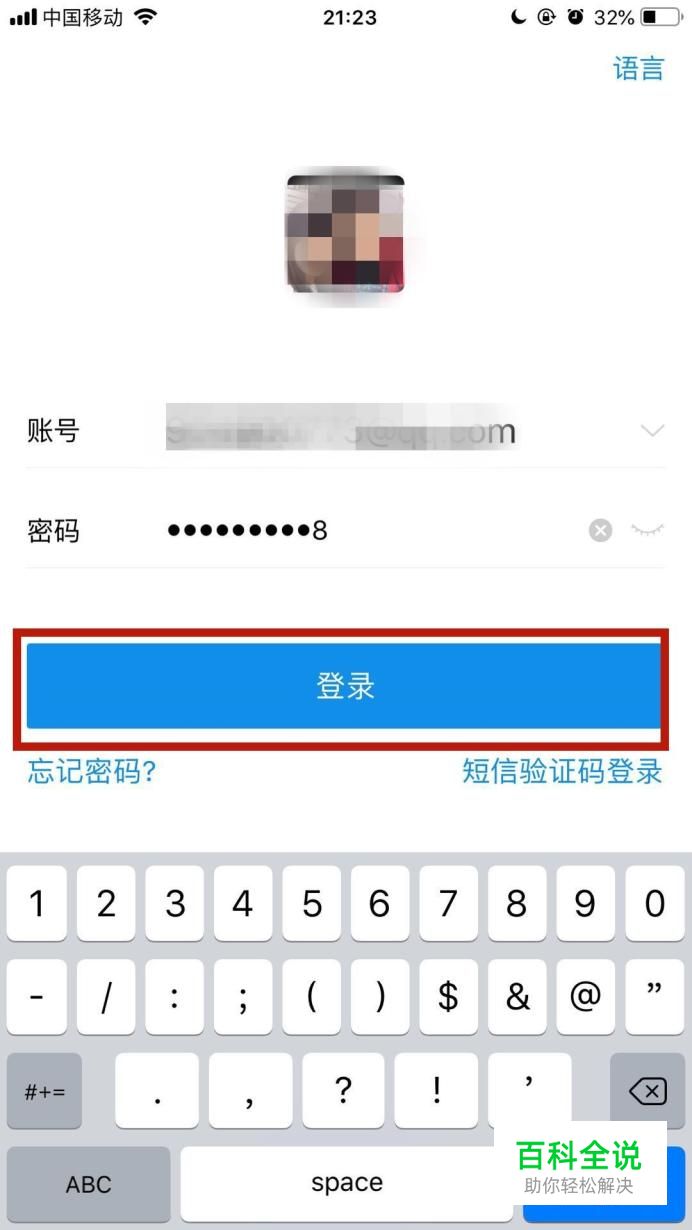
Task: Open the 语言 language option
Action: click(638, 68)
